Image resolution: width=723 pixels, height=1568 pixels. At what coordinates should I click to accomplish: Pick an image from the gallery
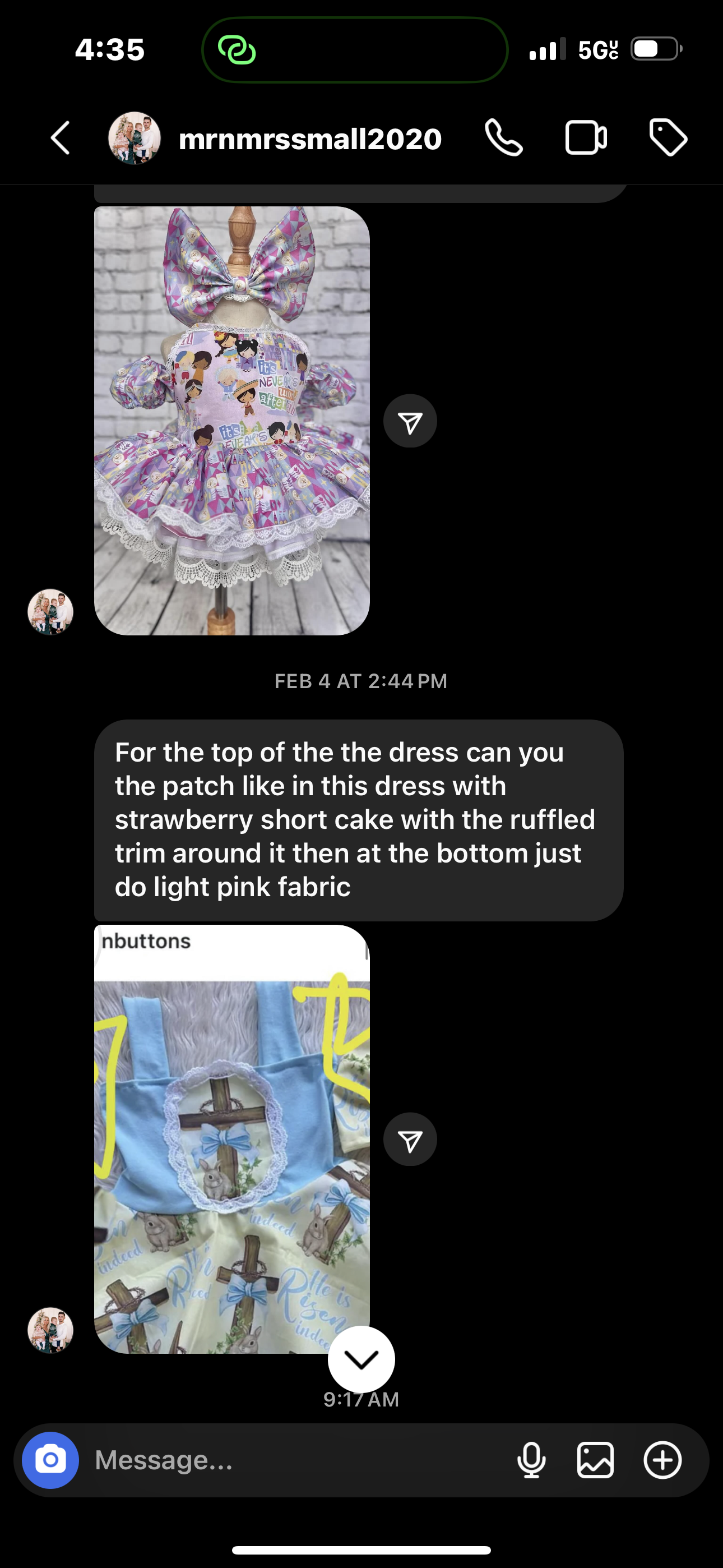[595, 1460]
